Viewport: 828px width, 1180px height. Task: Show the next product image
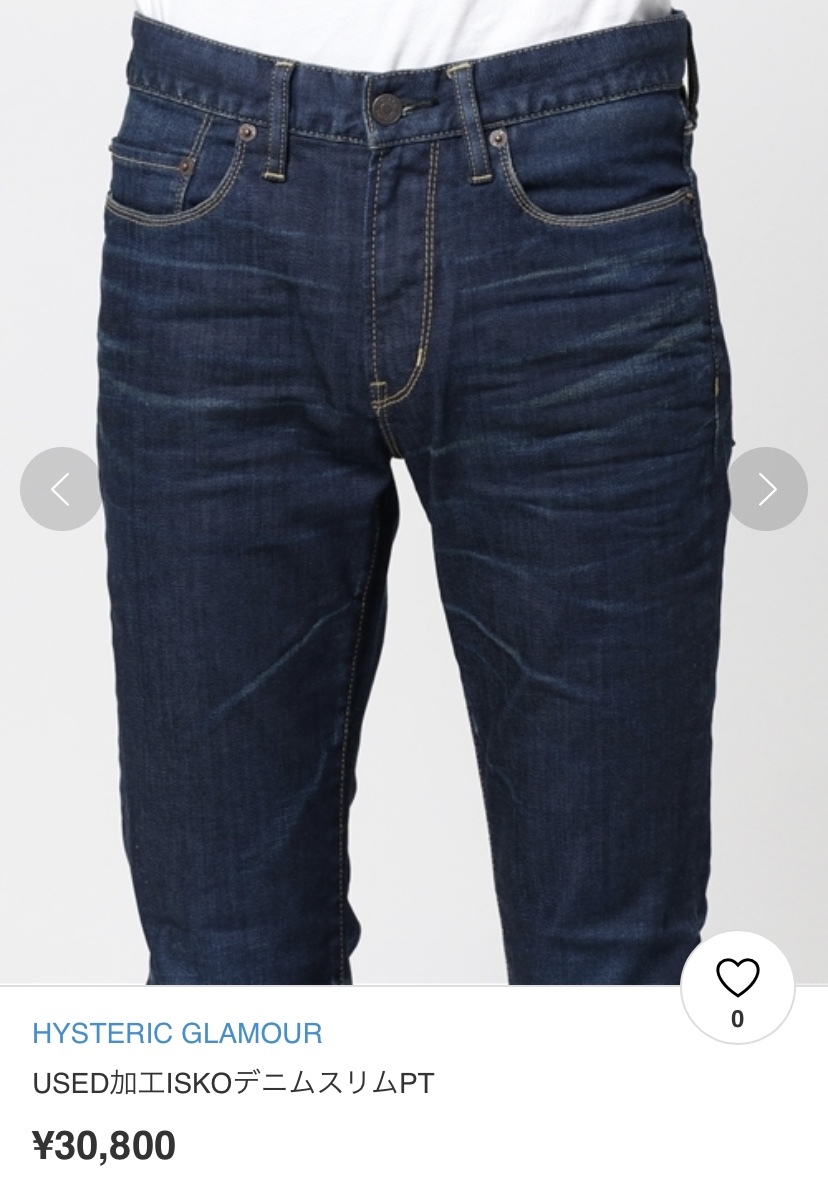(767, 489)
